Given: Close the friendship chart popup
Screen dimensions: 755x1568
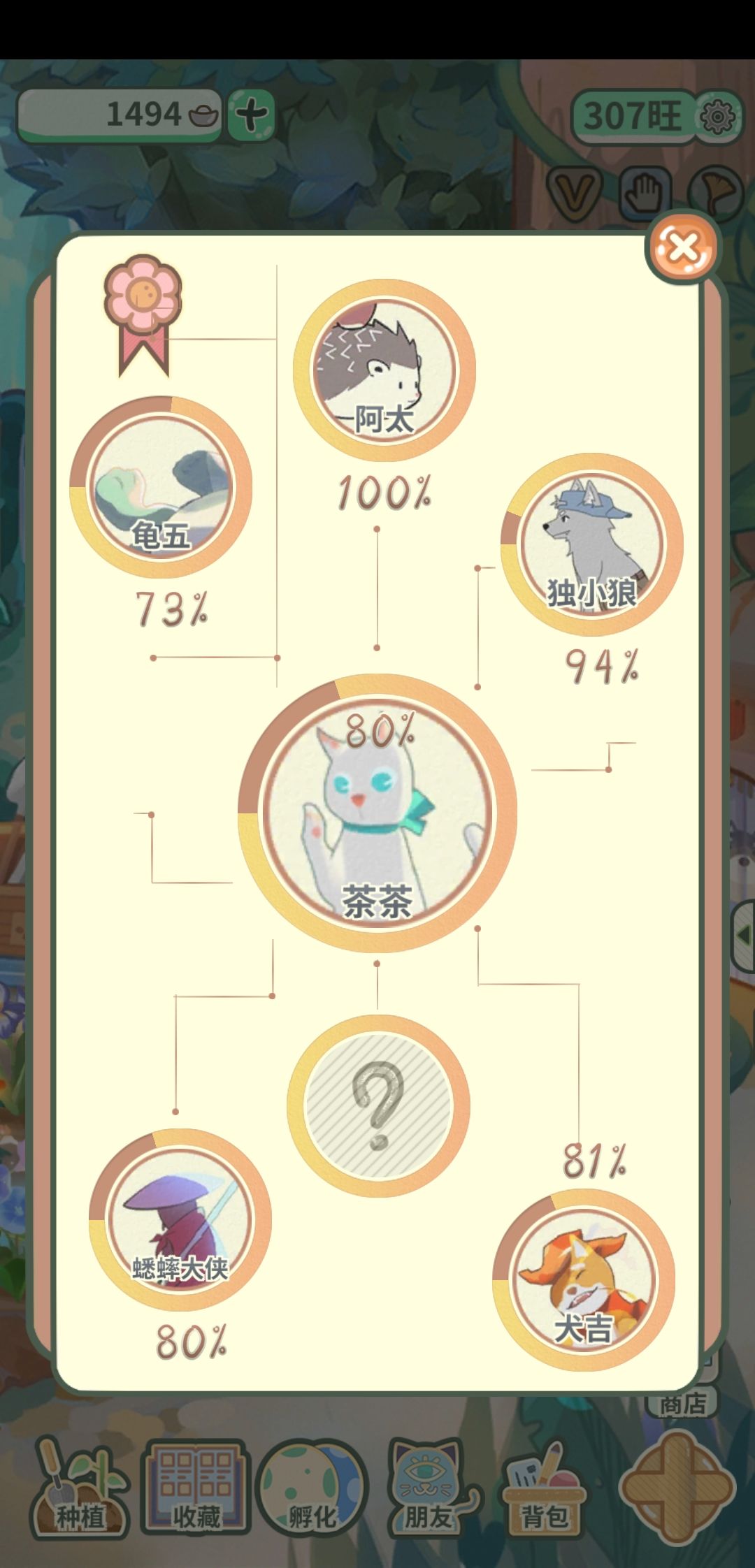Looking at the screenshot, I should [x=683, y=247].
